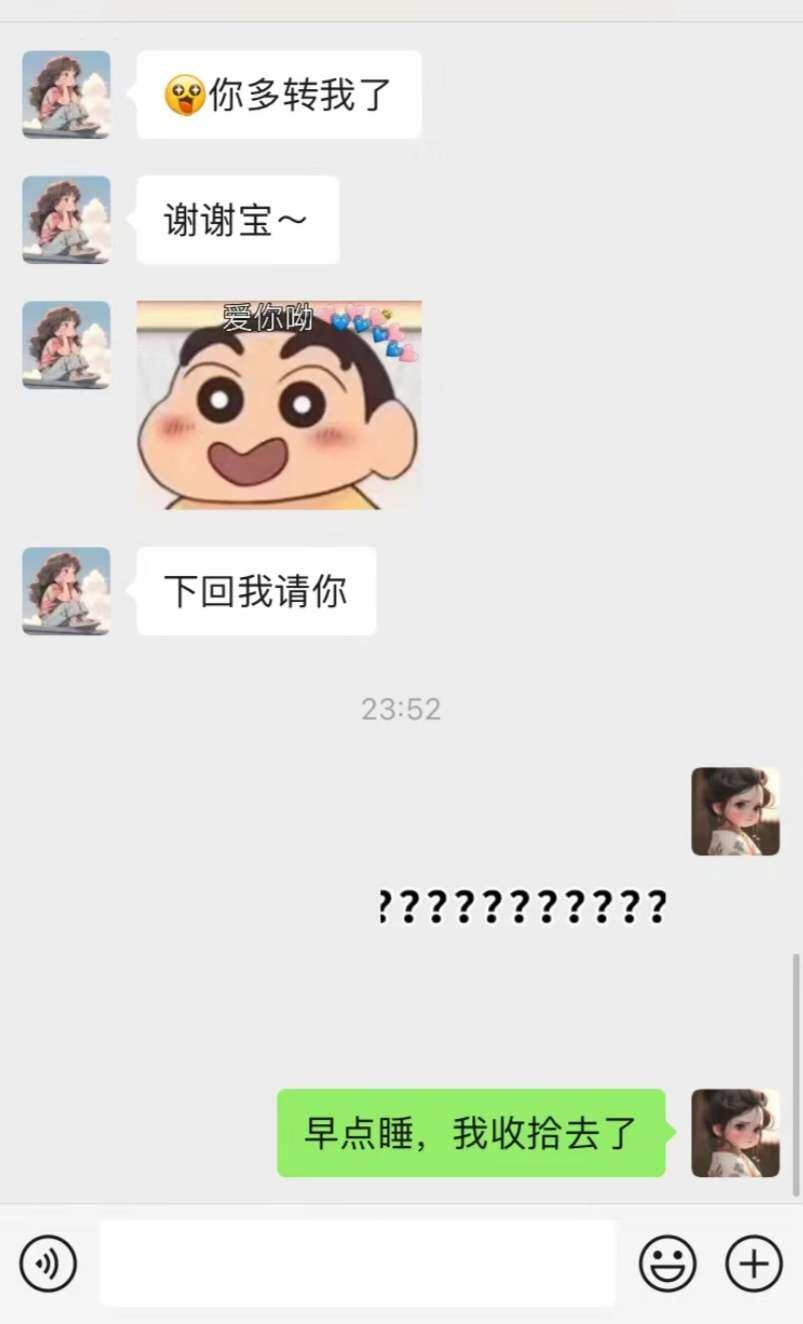Open the contact's avatar next to 谢谢宝～
The image size is (803, 1324).
(x=65, y=219)
